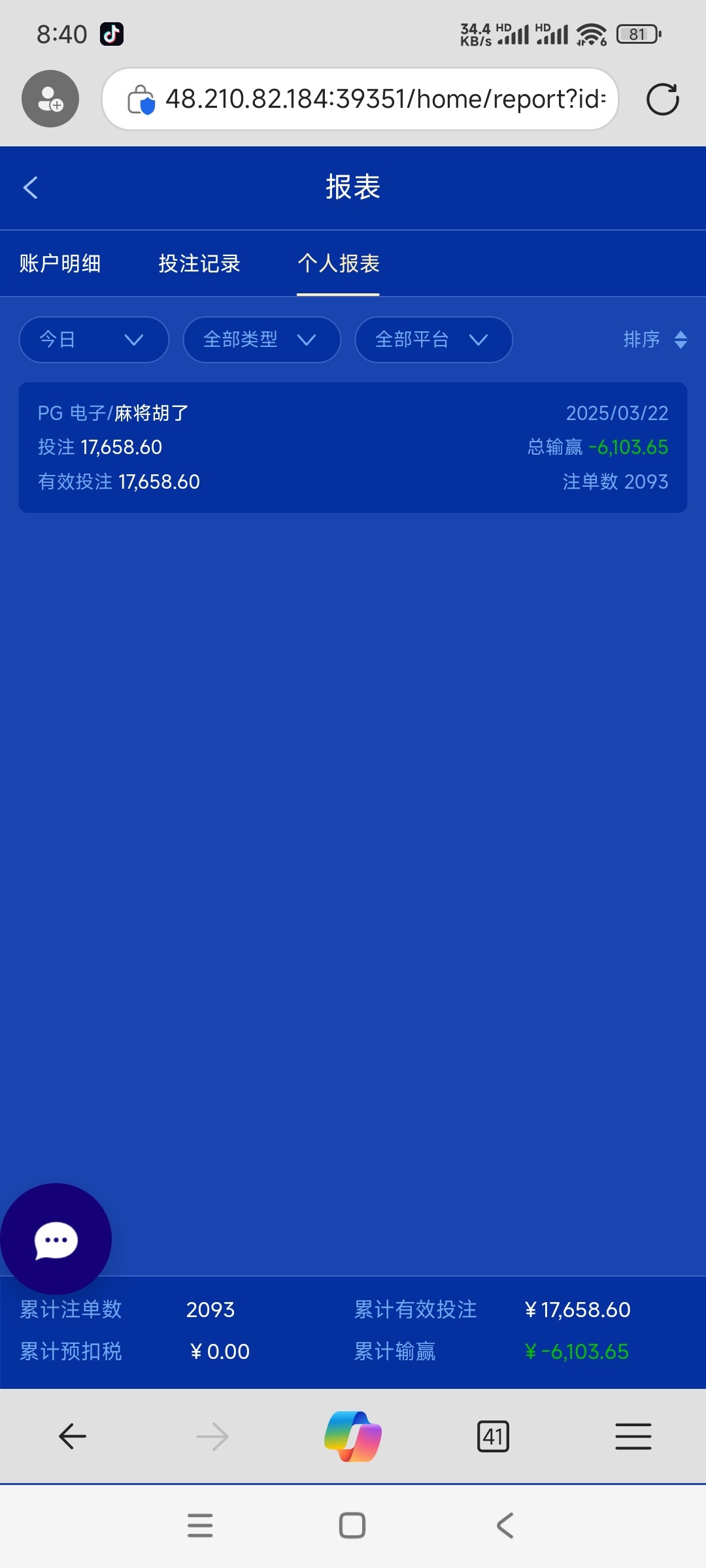Toggle the 排序 sort order
The height and width of the screenshot is (1568, 706).
click(654, 340)
